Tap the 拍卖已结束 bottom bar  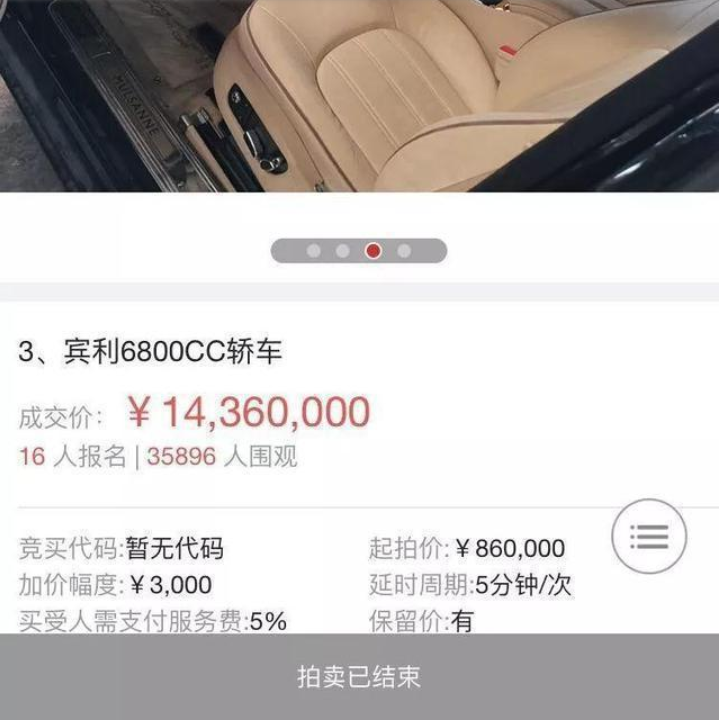359,677
